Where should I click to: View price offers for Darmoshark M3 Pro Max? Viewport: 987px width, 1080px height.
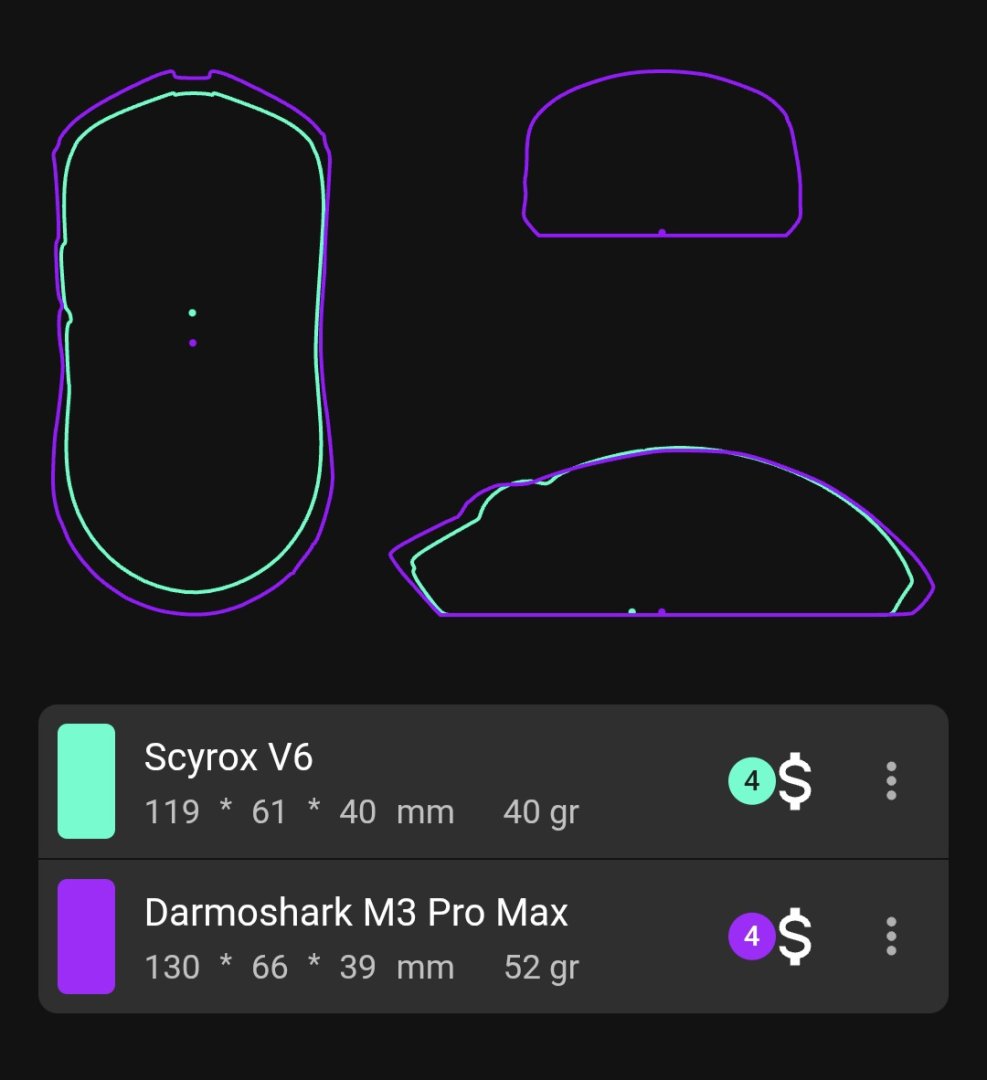(x=772, y=937)
